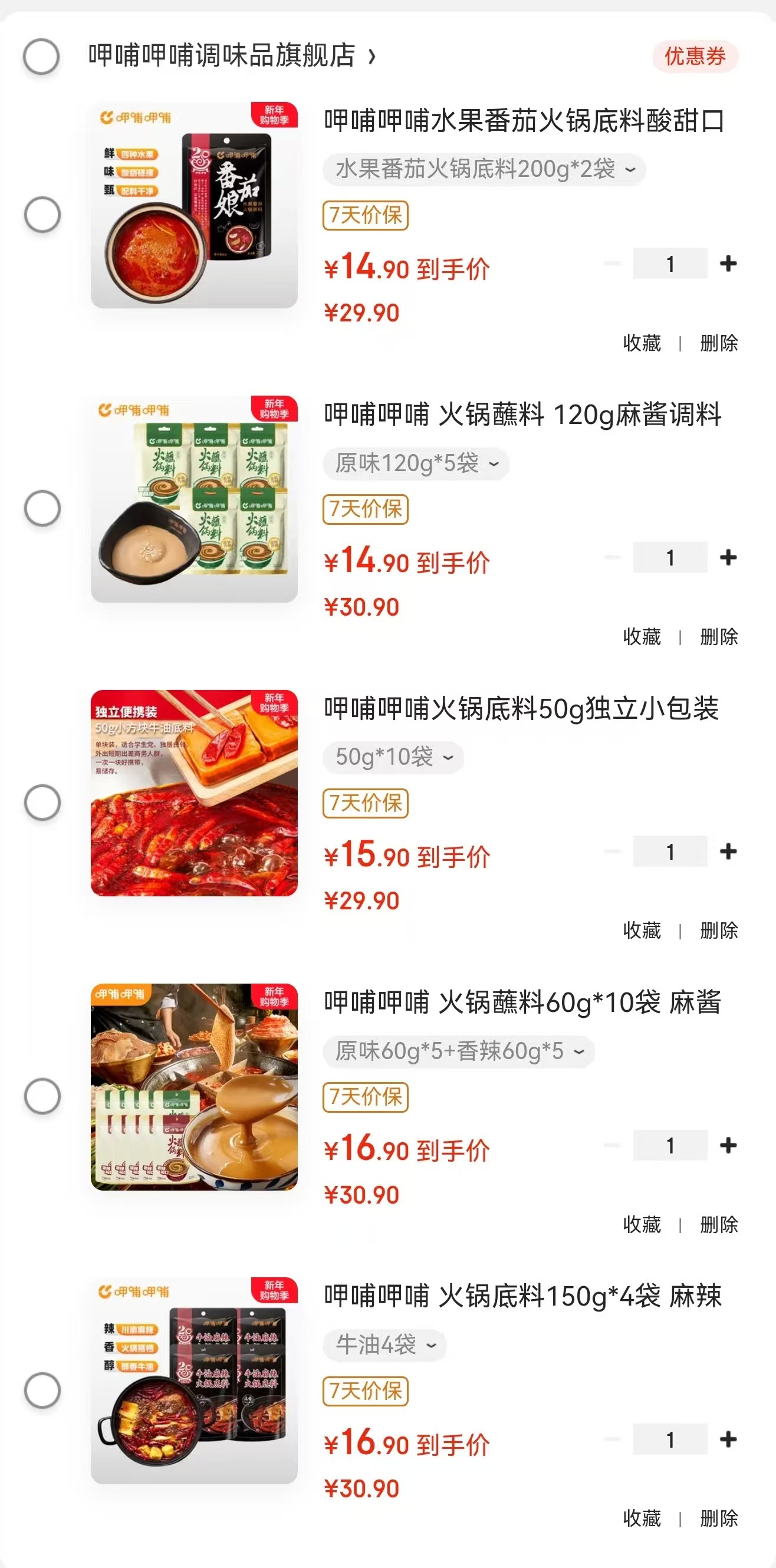This screenshot has height=1568, width=776.
Task: Open the 120g麻酱调料 product image
Action: (x=194, y=499)
